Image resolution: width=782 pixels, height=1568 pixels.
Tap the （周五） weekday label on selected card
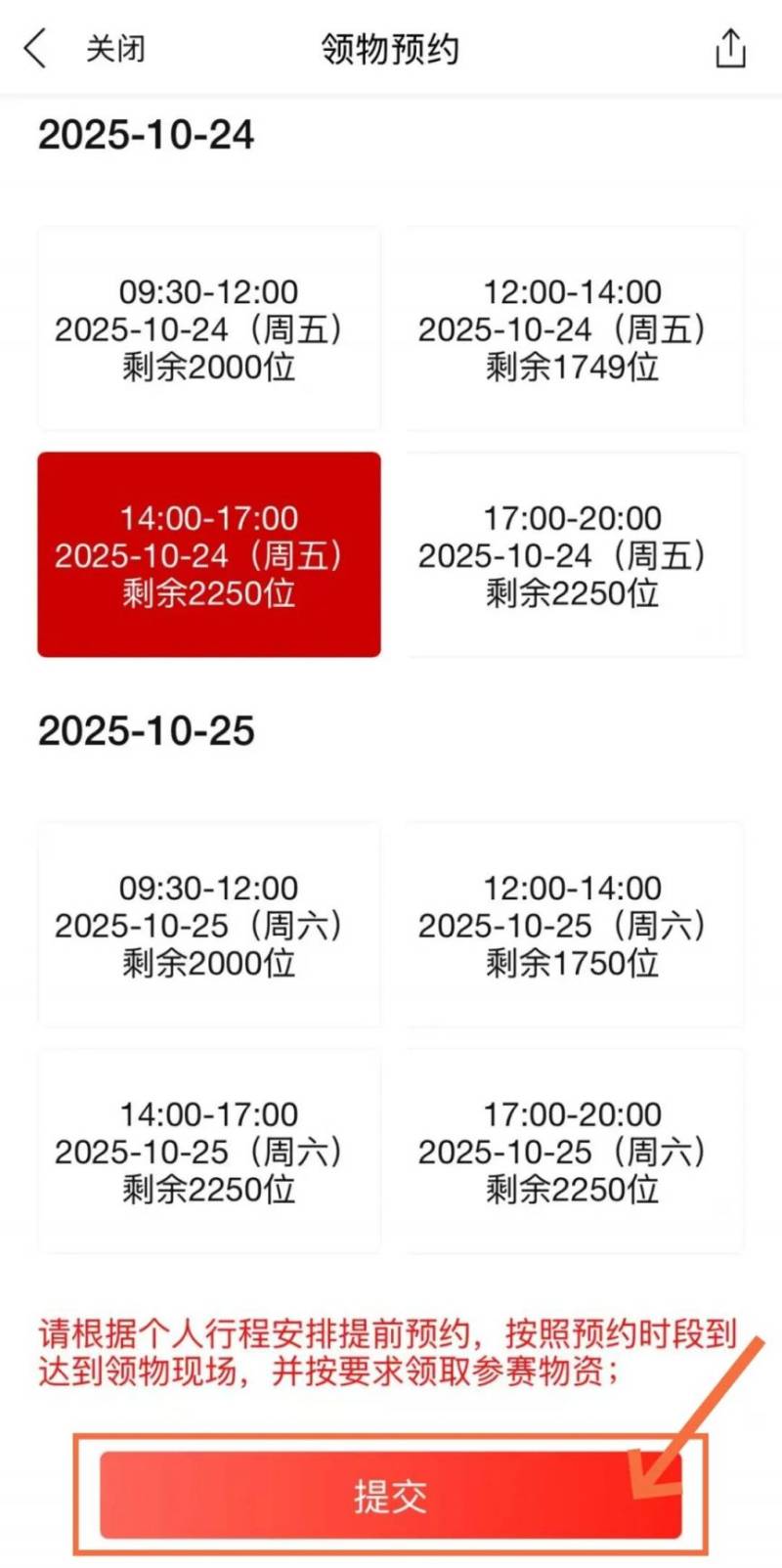pyautogui.click(x=300, y=554)
